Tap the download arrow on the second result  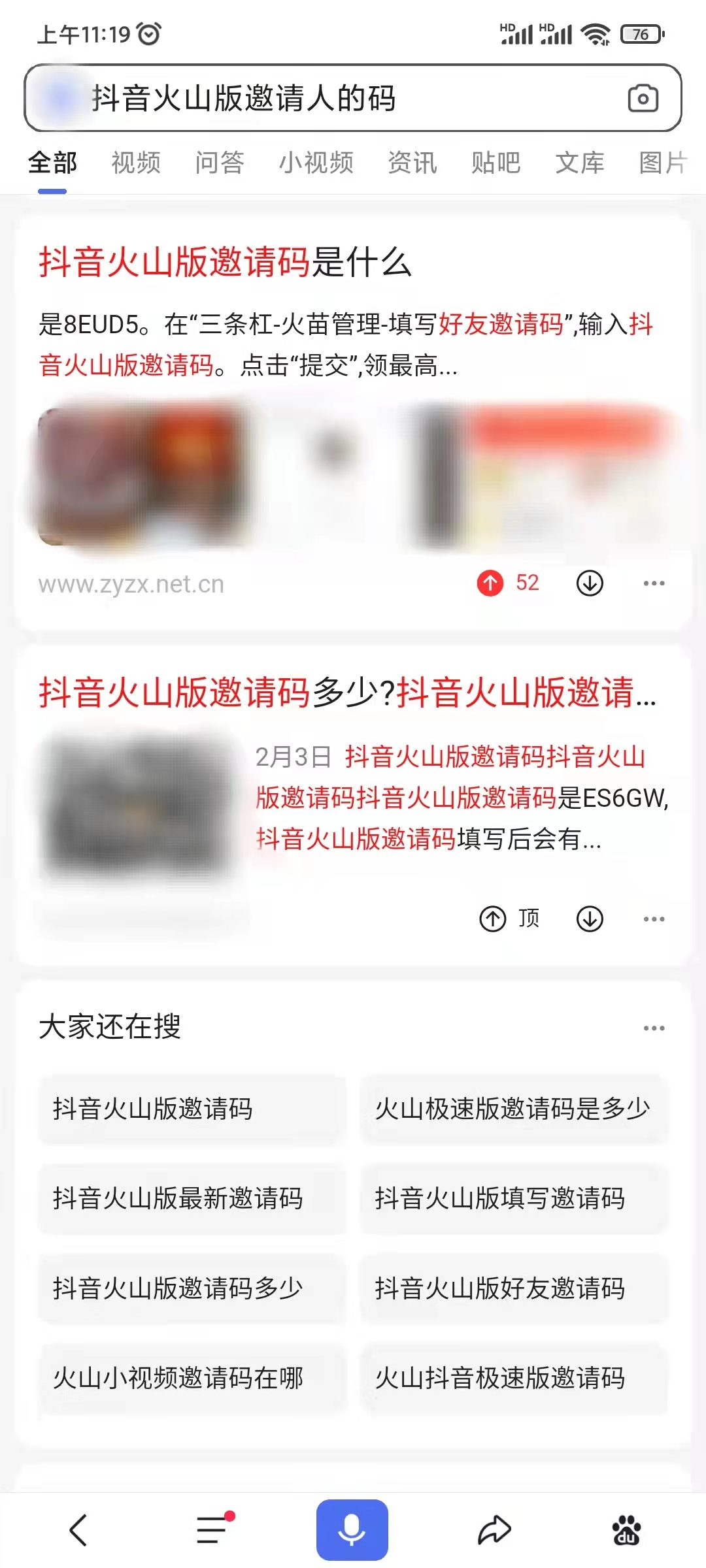coord(589,918)
